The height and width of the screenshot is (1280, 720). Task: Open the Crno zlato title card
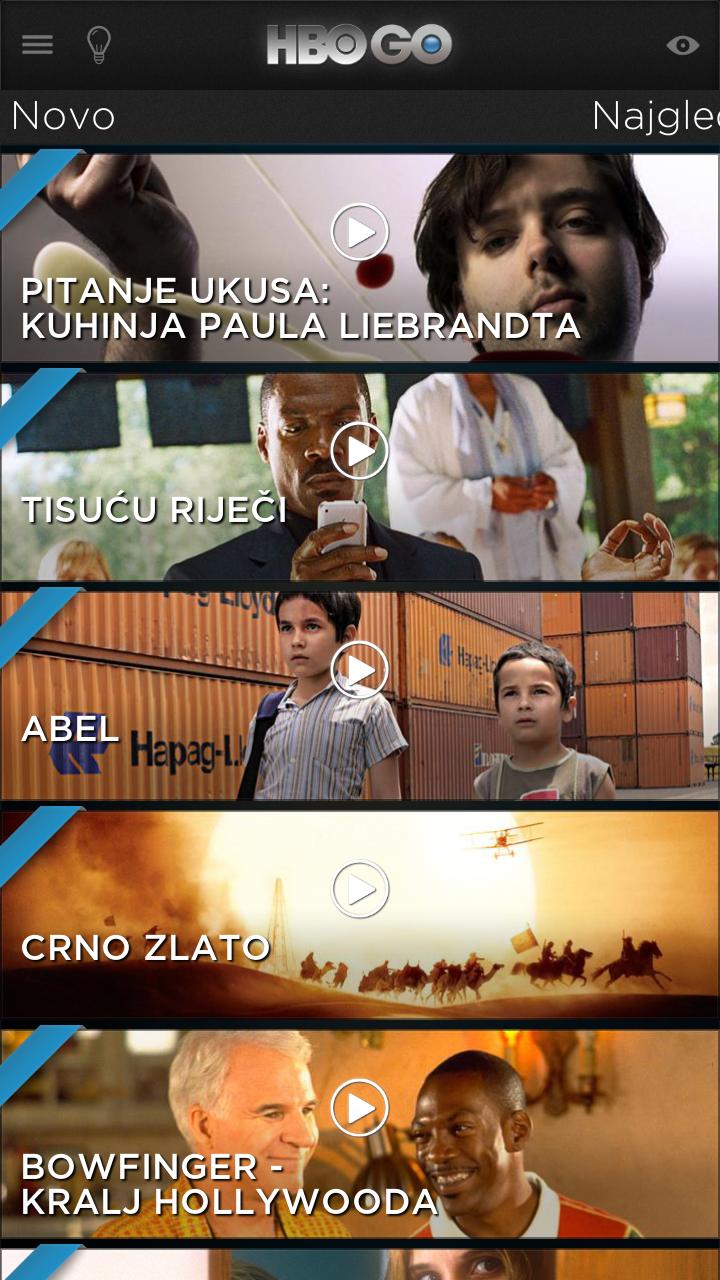click(146, 948)
